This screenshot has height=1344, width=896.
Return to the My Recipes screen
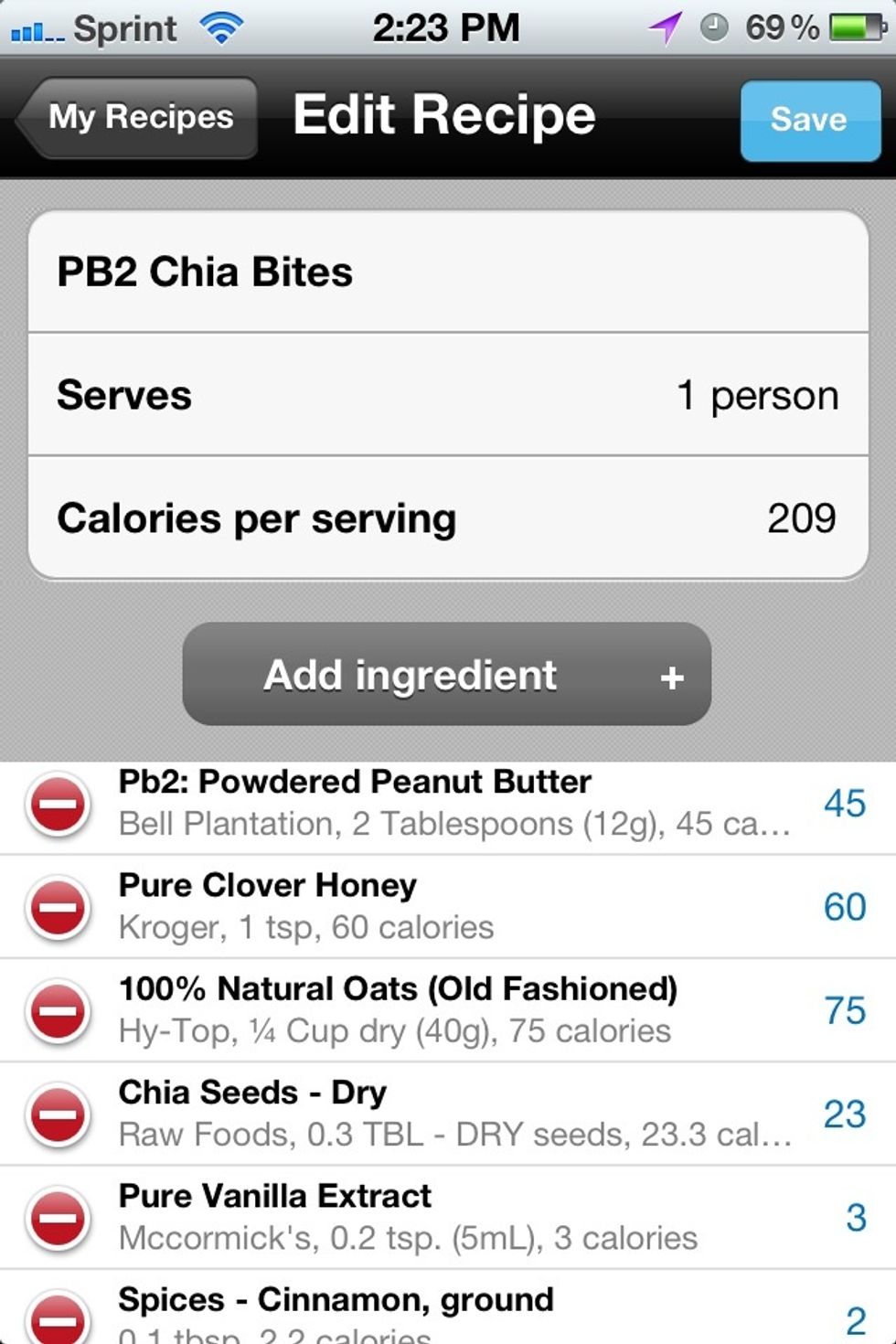pos(135,117)
